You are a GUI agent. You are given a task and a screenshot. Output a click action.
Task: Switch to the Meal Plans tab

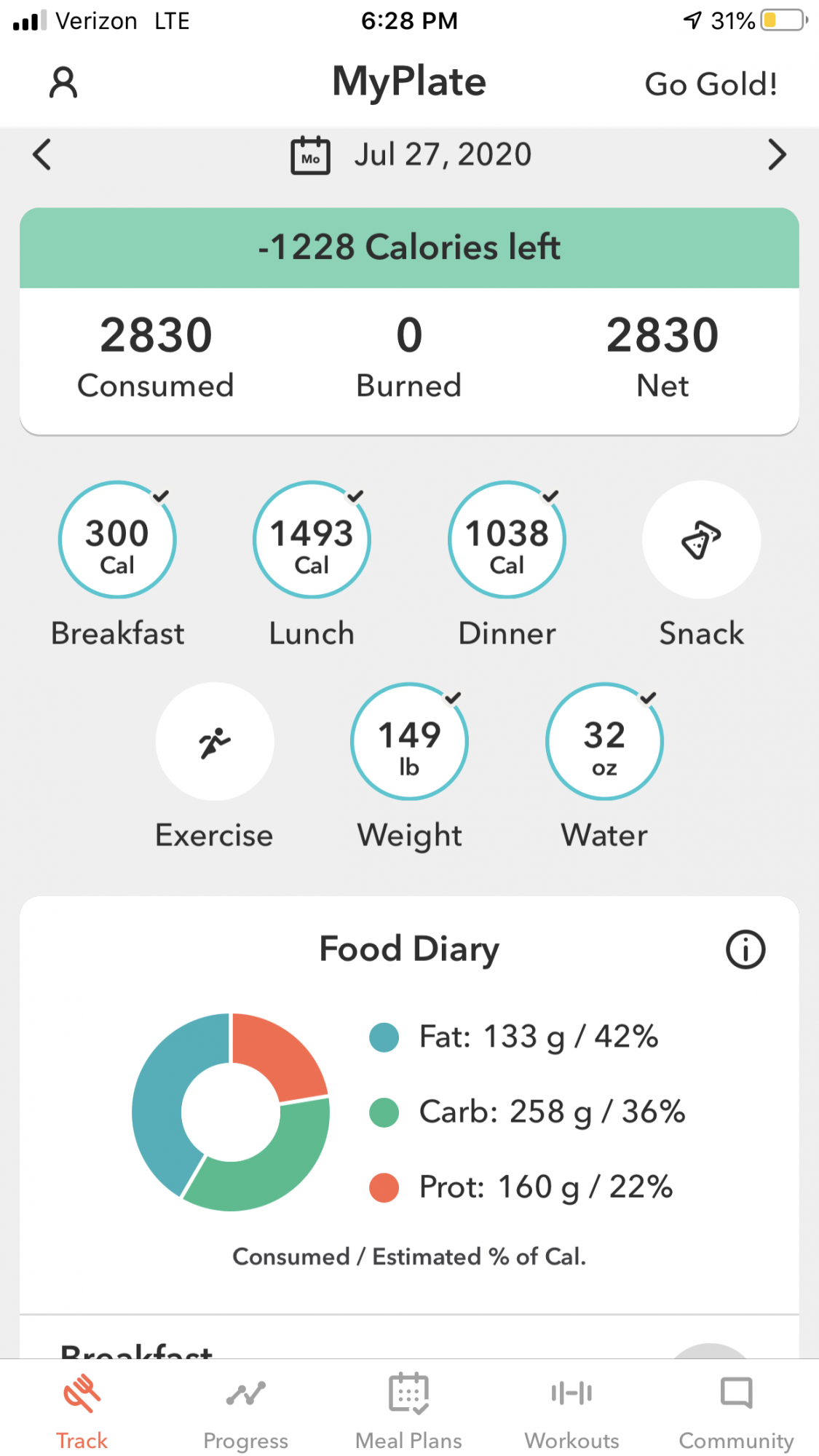tap(408, 1412)
